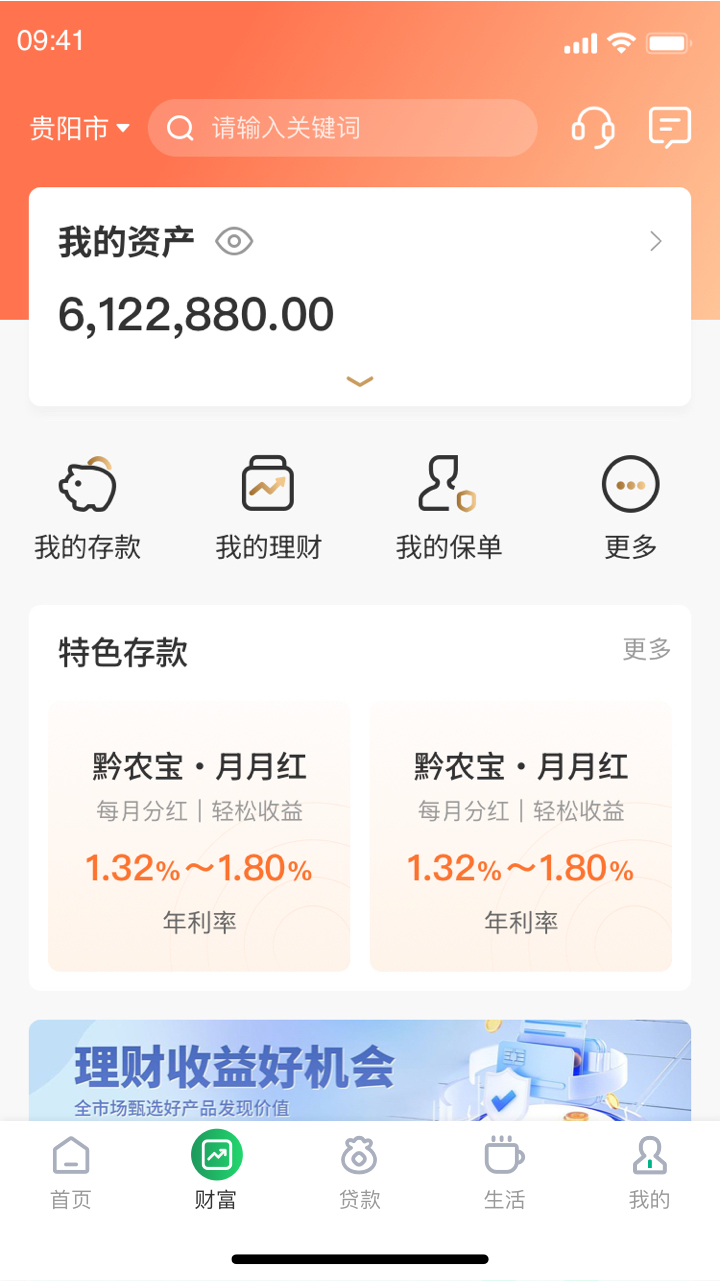The width and height of the screenshot is (720, 1281).
Task: Open the left 黔农宝·月月红 product card
Action: pyautogui.click(x=198, y=838)
